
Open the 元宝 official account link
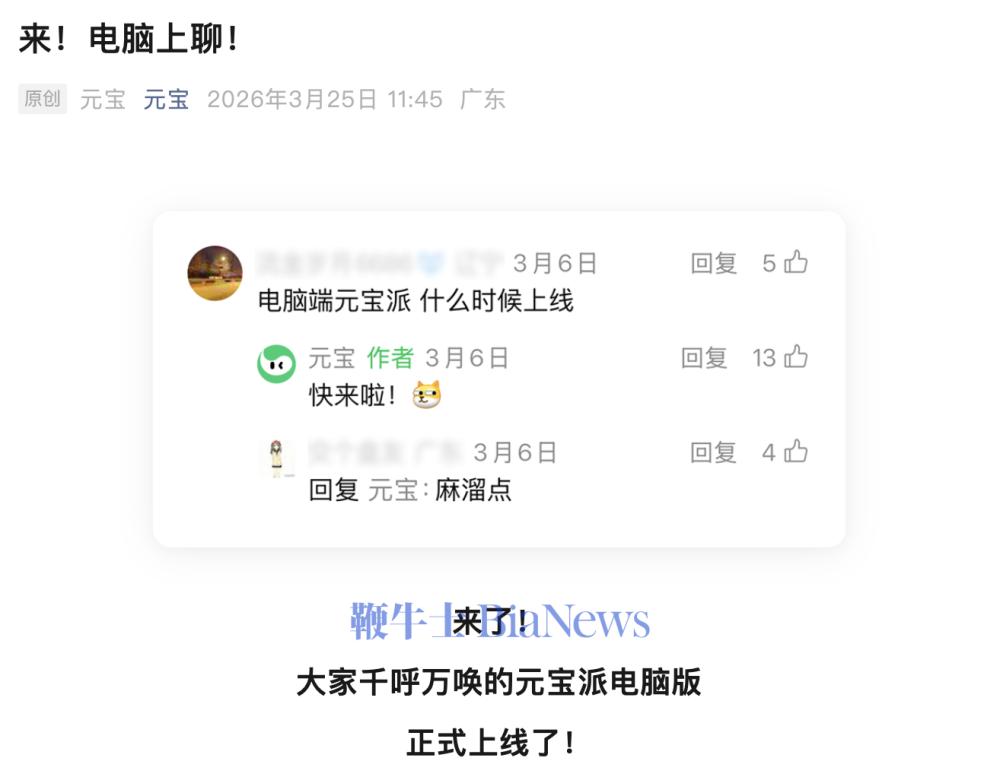click(x=166, y=99)
